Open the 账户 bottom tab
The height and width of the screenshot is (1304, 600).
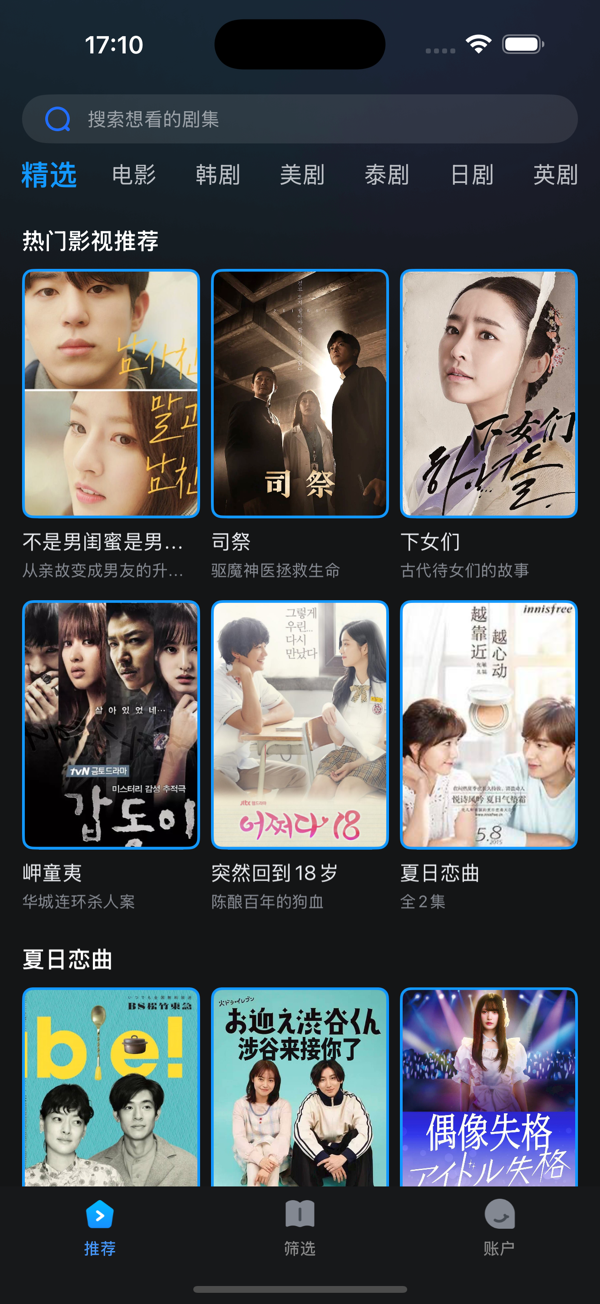pos(499,1229)
